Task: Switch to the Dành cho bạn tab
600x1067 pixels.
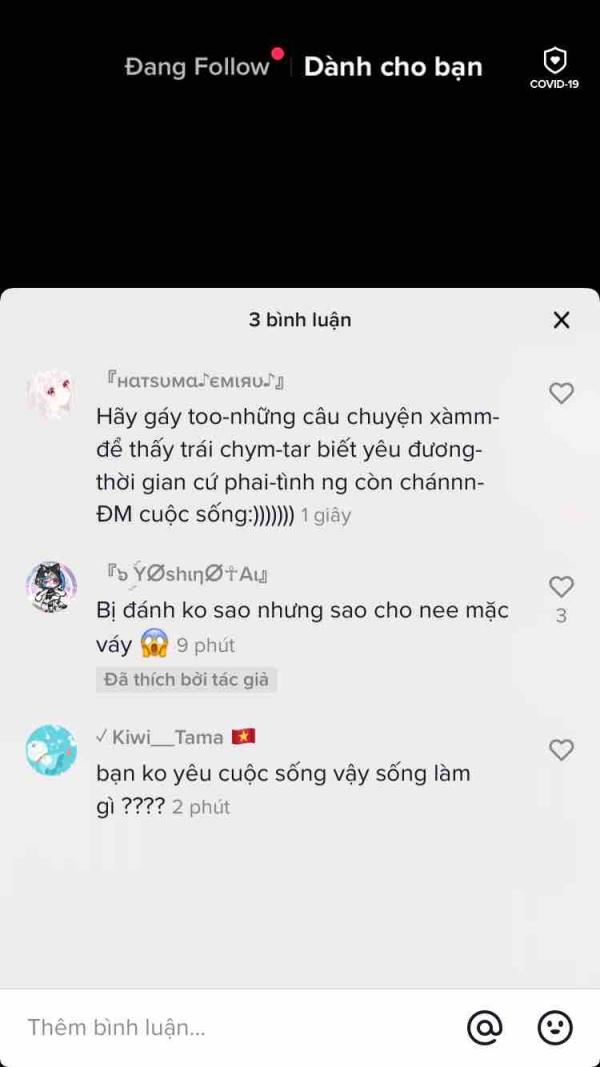Action: (x=393, y=67)
